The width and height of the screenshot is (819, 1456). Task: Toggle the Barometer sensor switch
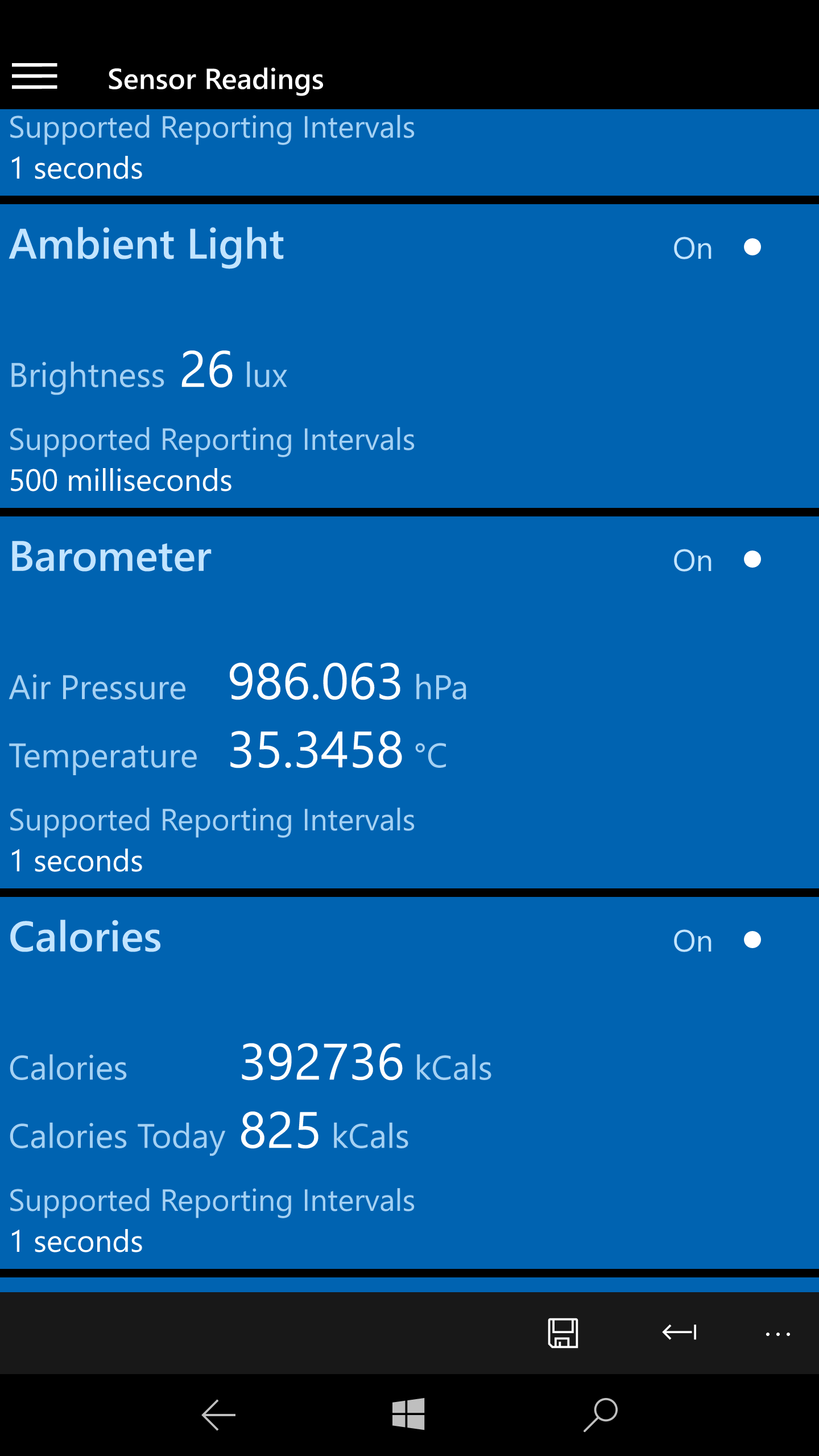tap(745, 560)
